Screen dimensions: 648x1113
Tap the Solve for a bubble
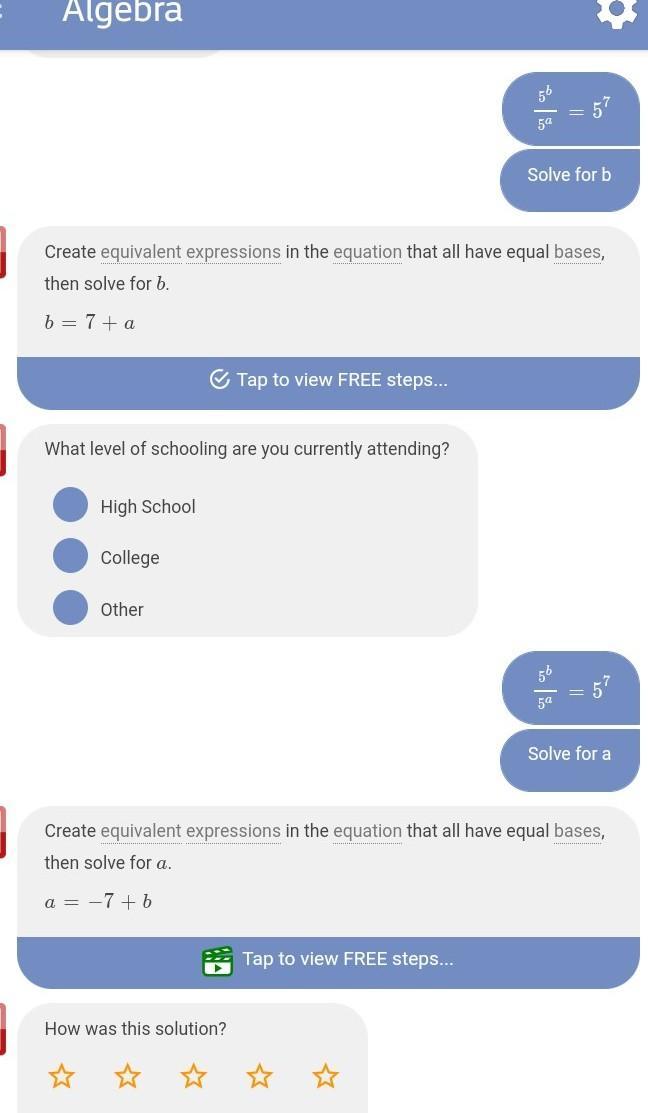(569, 755)
